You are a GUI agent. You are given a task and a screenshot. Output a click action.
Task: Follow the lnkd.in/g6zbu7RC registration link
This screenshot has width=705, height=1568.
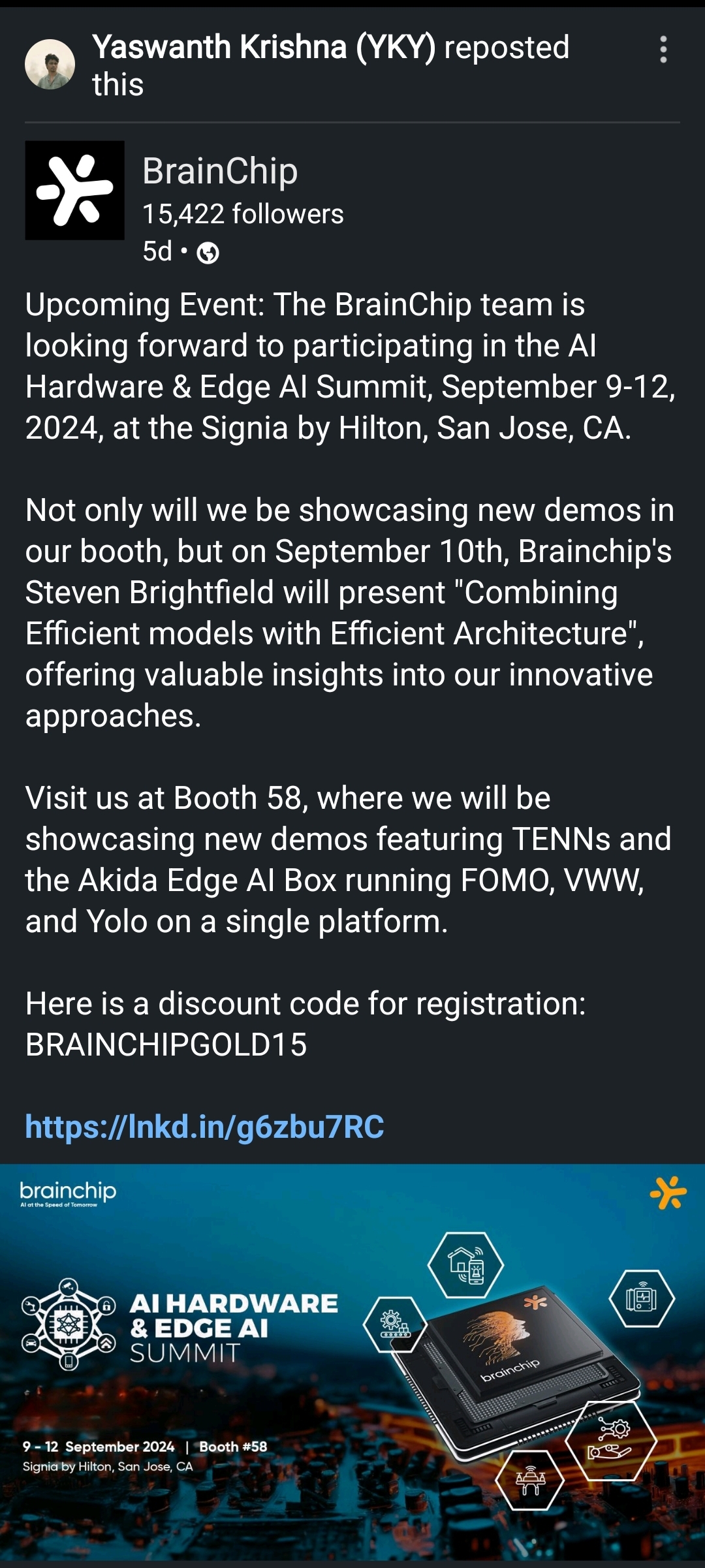204,1127
